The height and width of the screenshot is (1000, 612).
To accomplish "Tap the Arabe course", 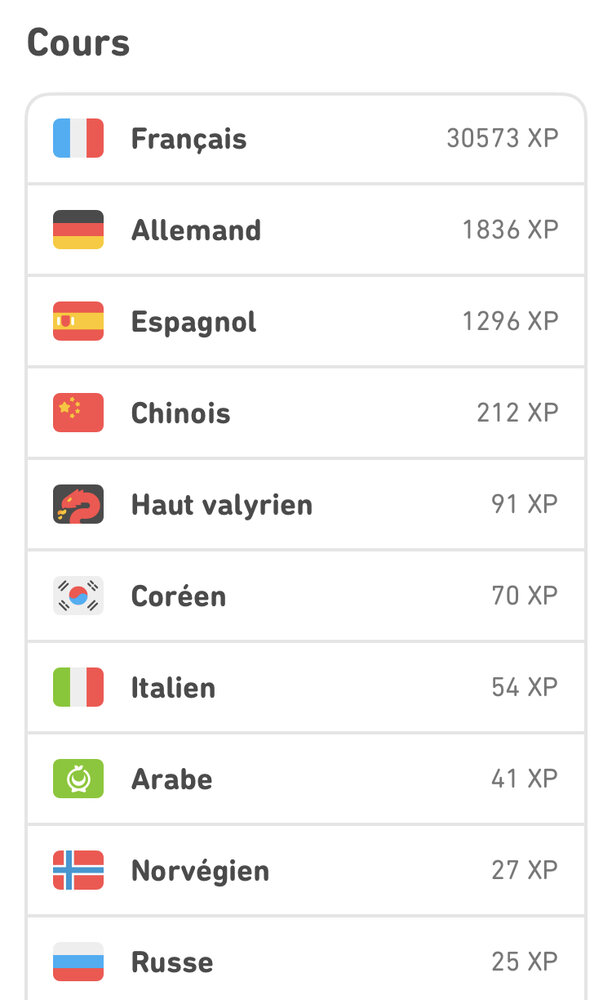I will point(305,779).
